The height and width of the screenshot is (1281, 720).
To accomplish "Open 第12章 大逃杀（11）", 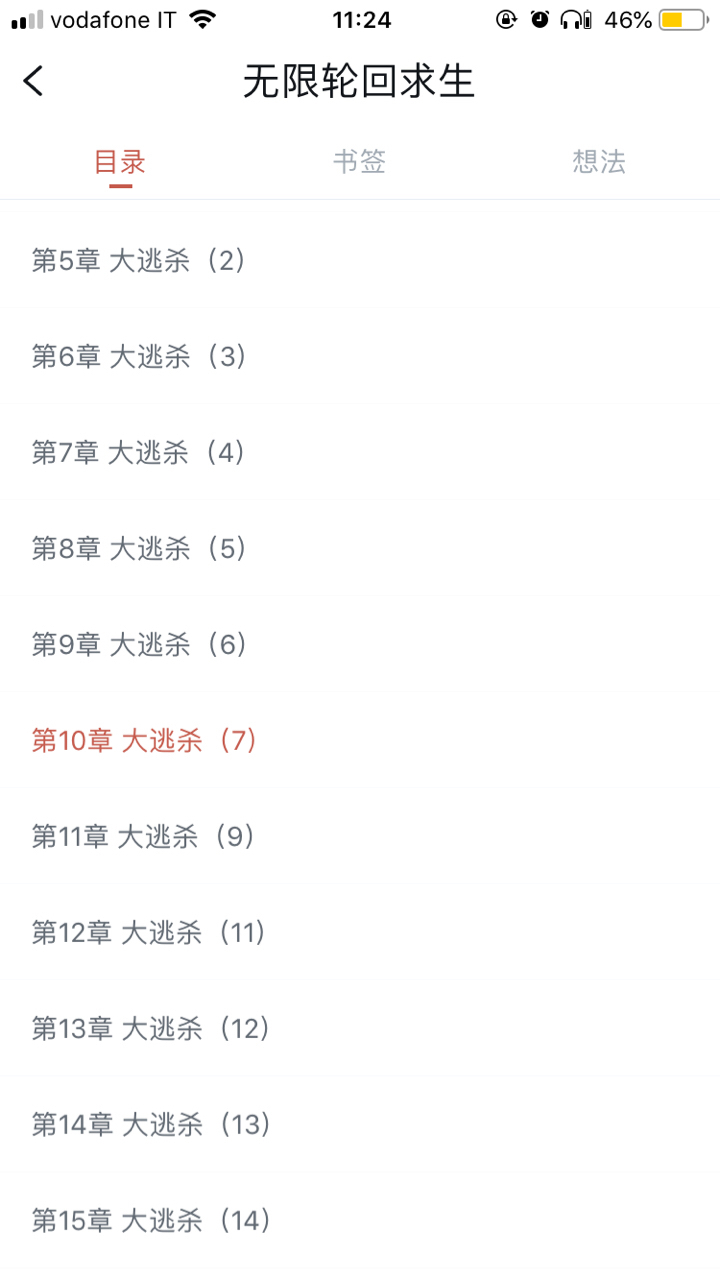I will 360,933.
